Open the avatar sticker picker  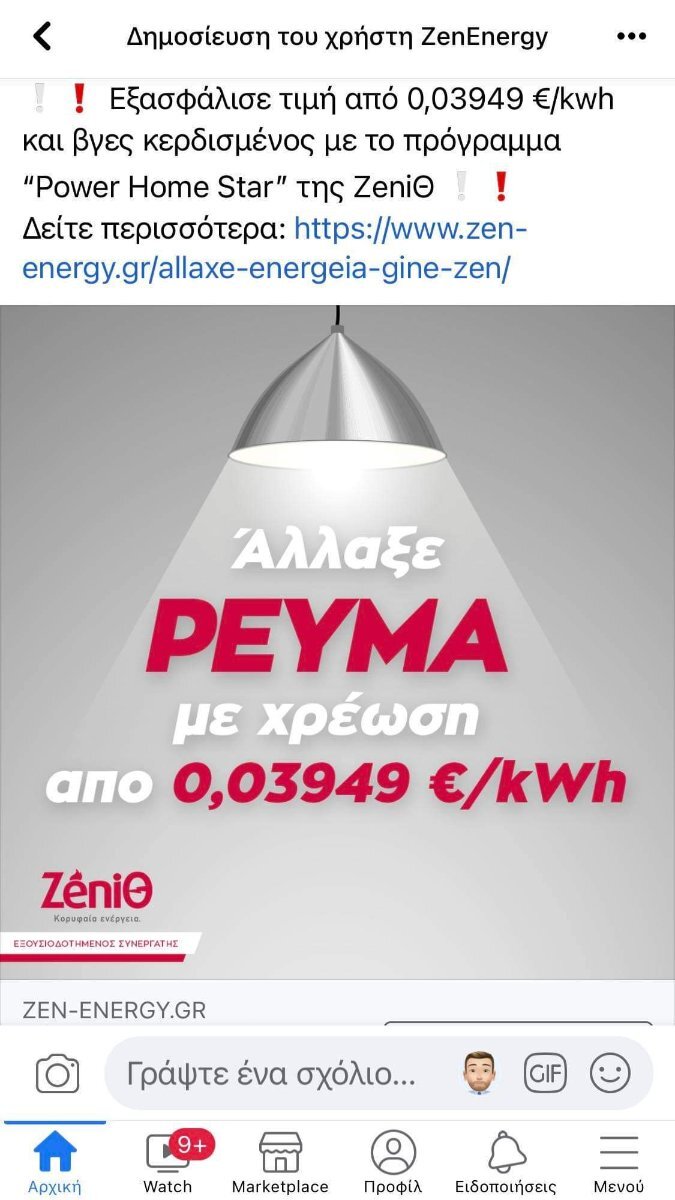click(481, 1074)
